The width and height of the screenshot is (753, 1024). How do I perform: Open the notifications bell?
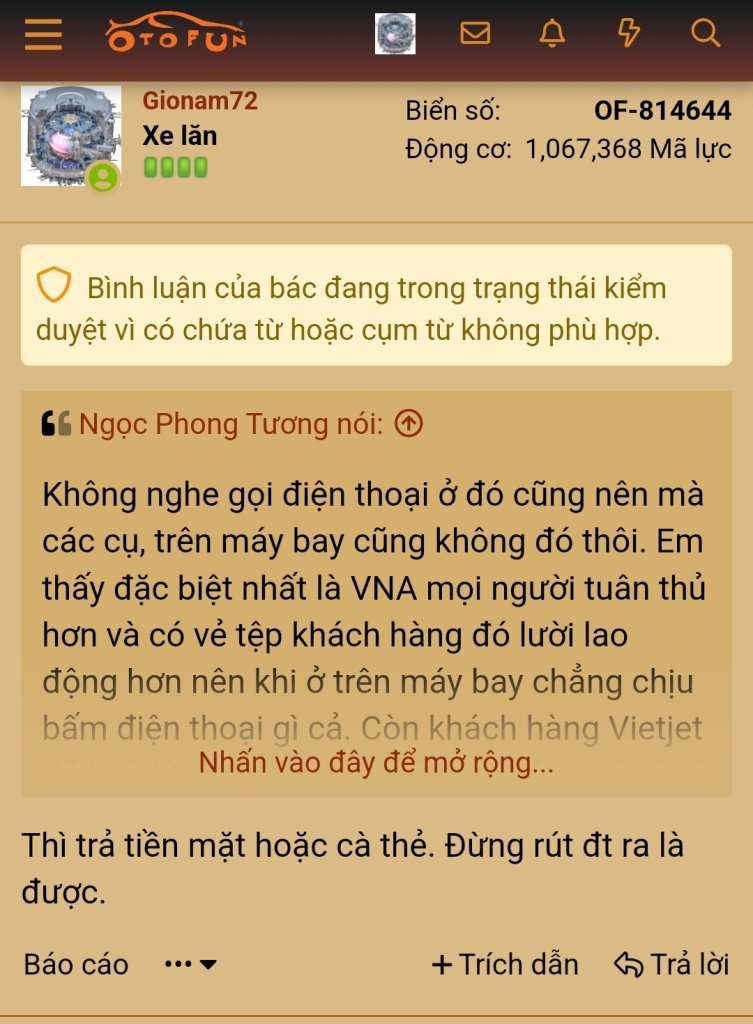coord(551,34)
